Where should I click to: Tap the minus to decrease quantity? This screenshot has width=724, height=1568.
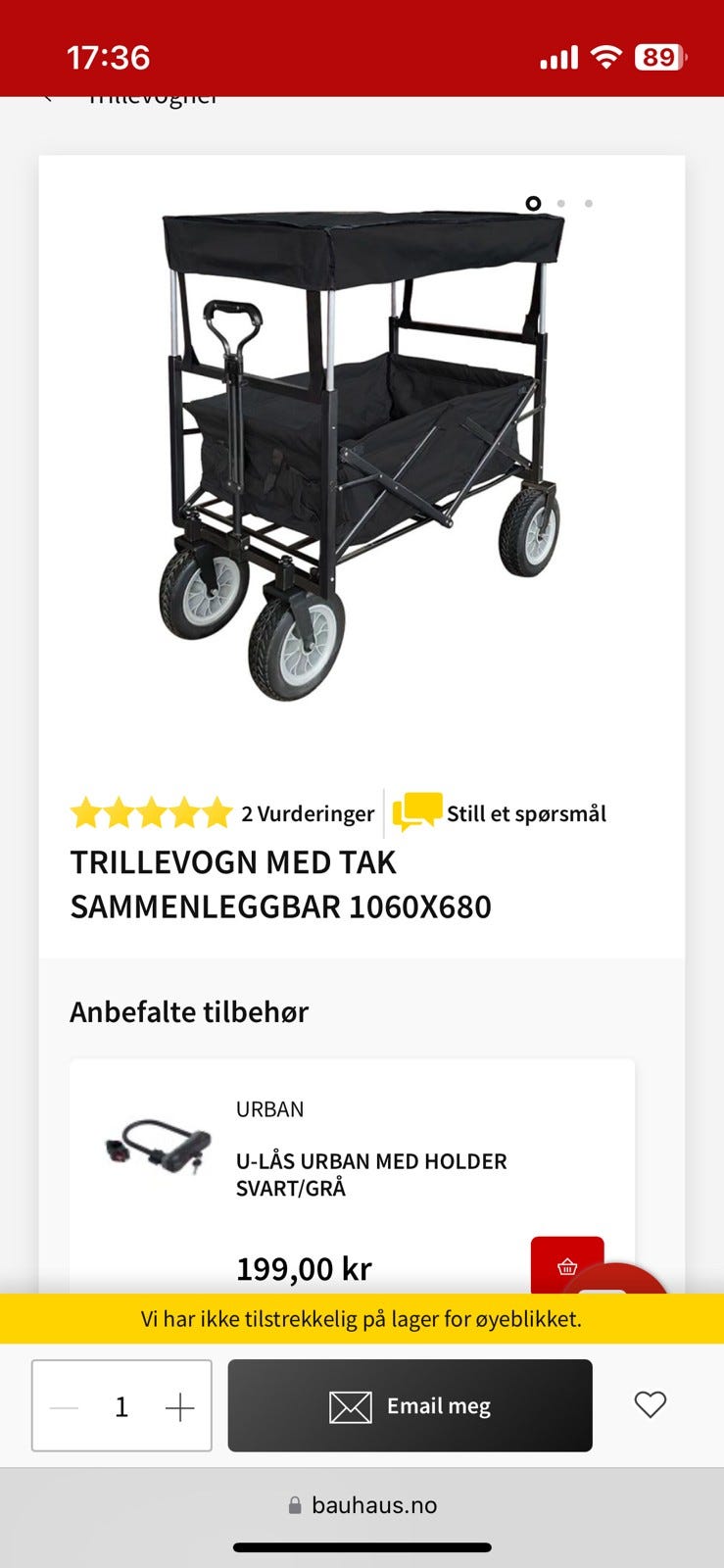(62, 1405)
